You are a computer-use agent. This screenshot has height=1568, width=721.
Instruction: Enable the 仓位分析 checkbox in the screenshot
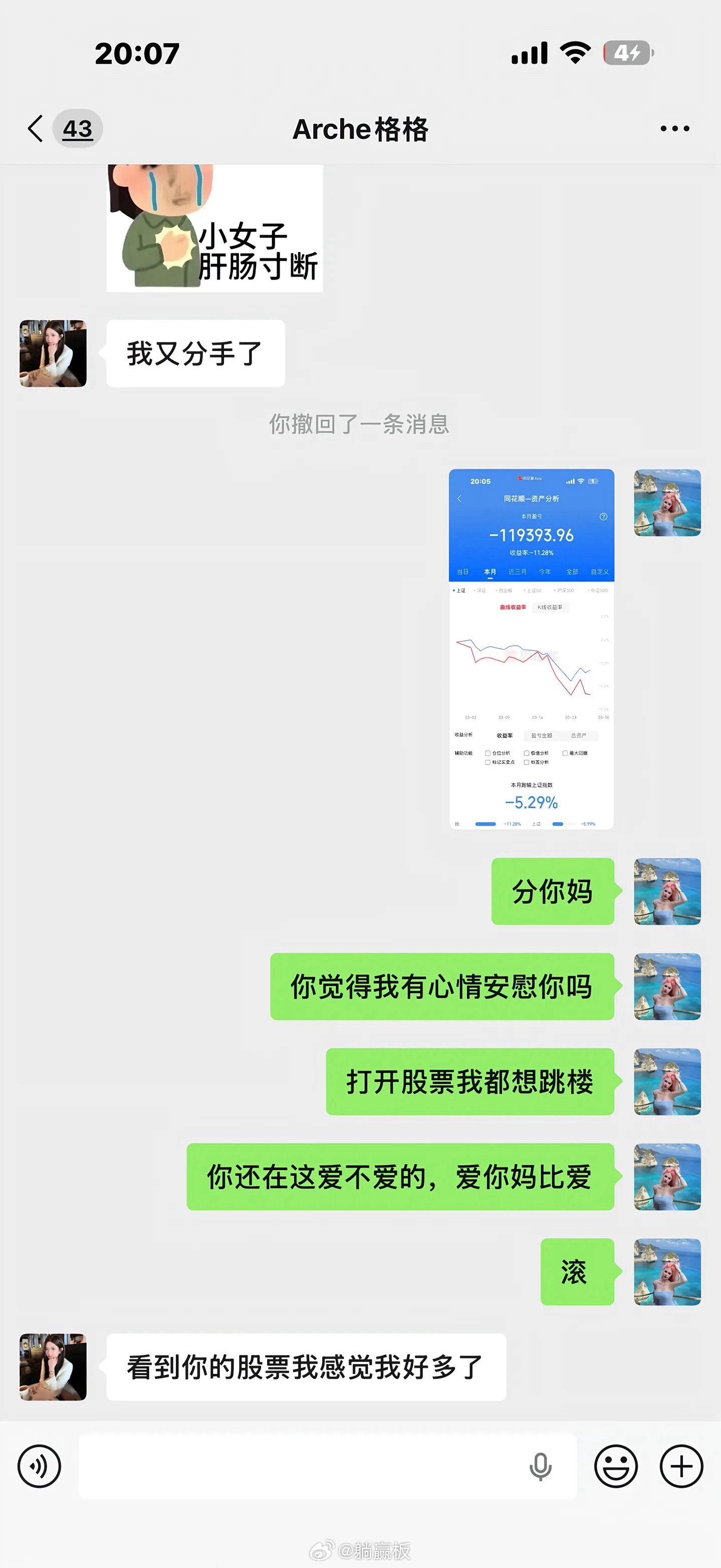point(489,753)
